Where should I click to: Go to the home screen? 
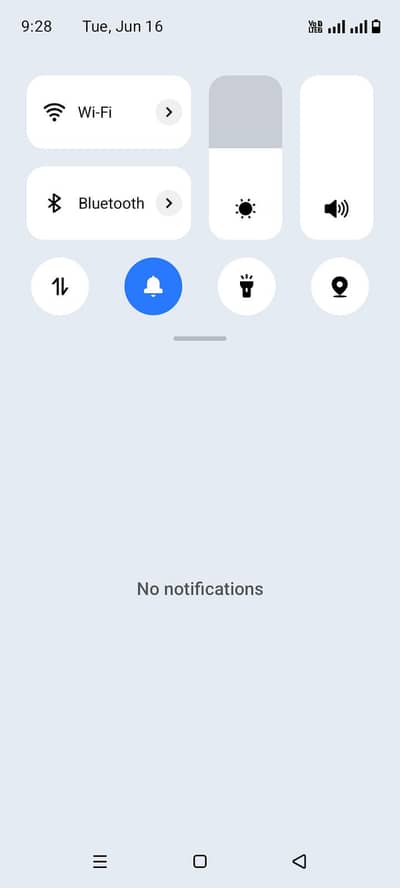(x=199, y=861)
